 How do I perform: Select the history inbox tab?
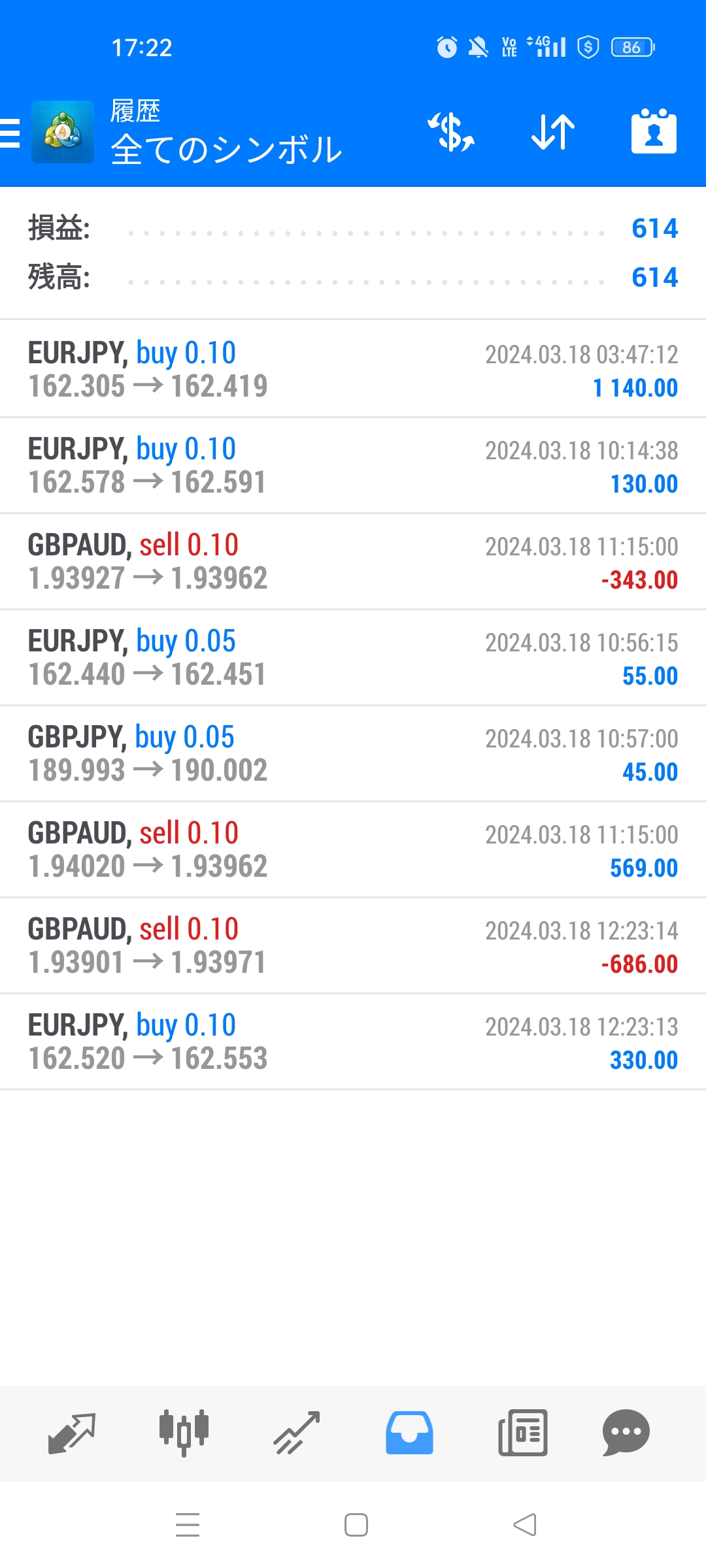(409, 1433)
